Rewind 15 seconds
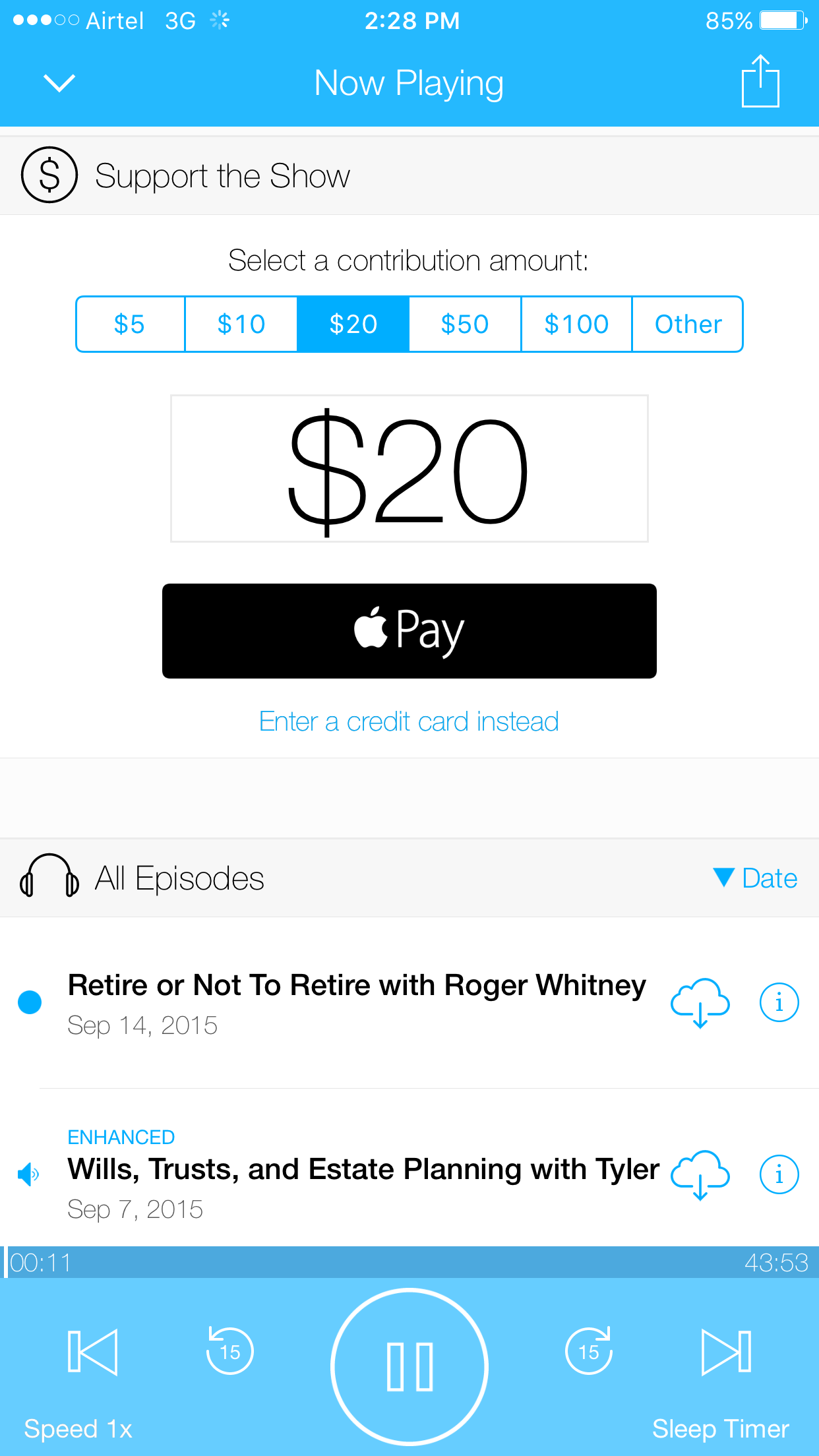This screenshot has width=819, height=1456. [x=229, y=1351]
